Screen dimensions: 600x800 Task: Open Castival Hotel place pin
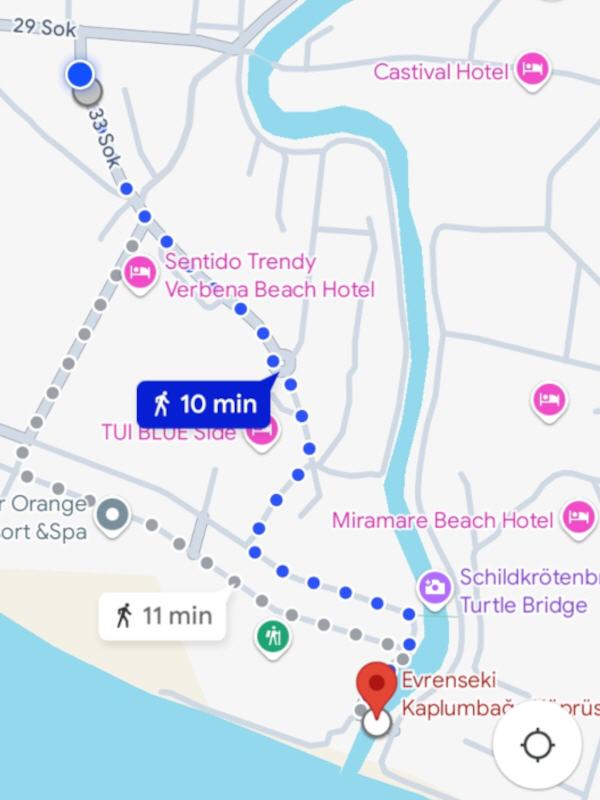point(532,70)
